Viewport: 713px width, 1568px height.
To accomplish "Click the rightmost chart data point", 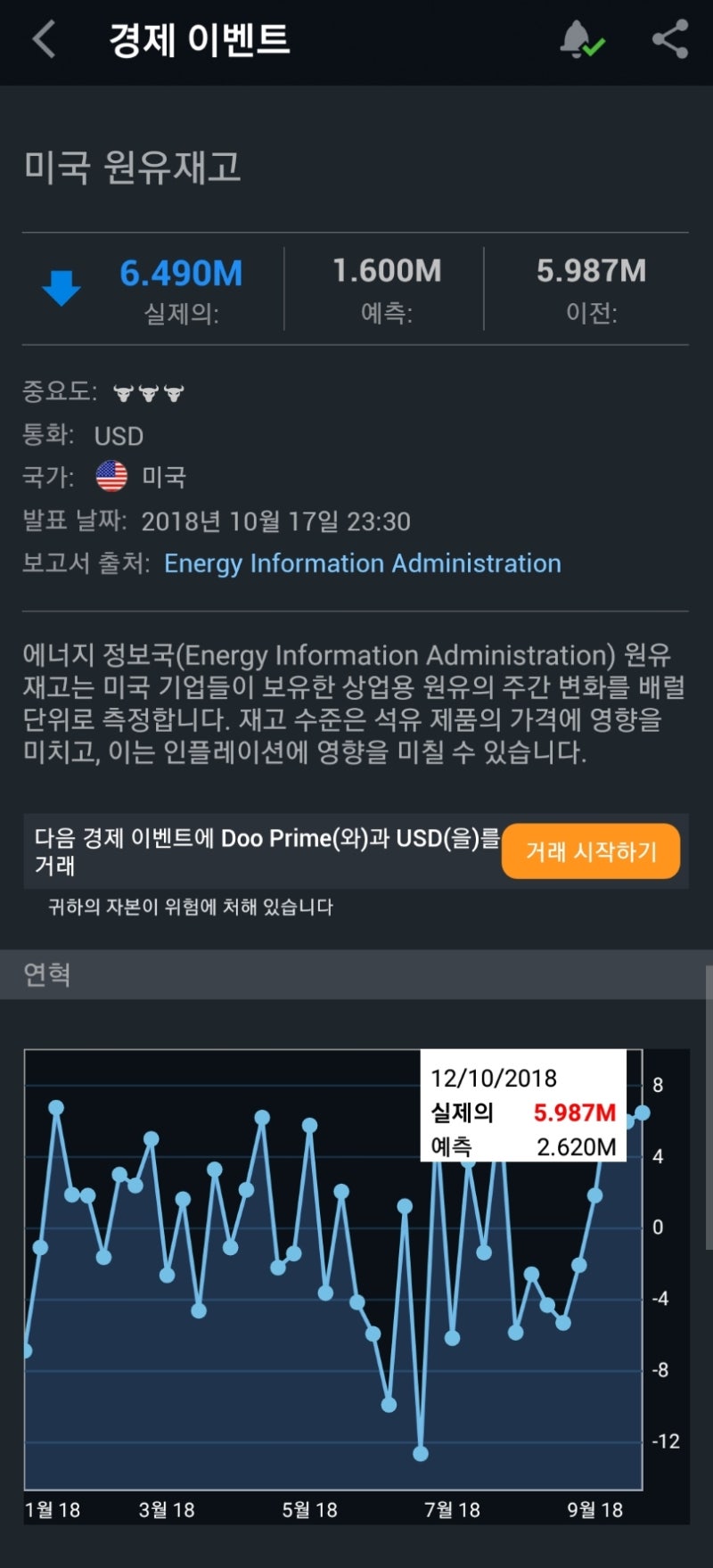I will point(642,1113).
